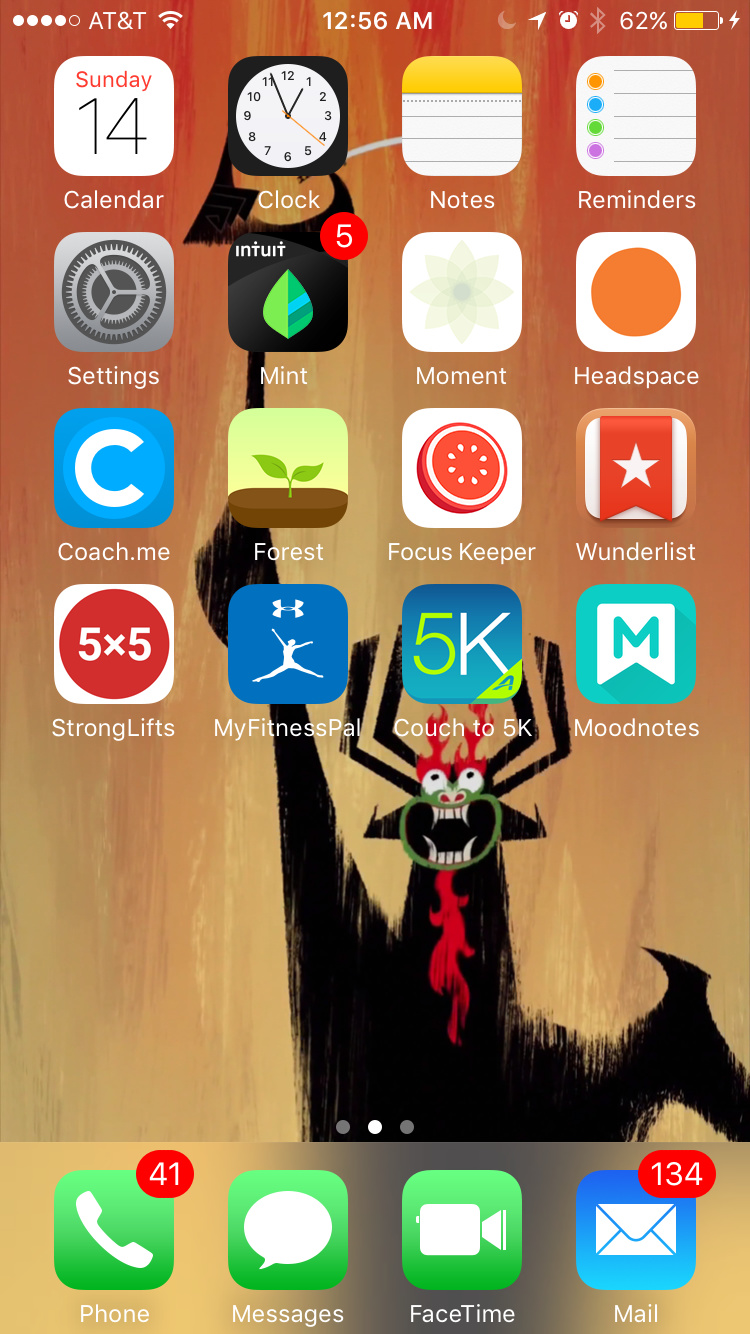Open Headspace meditation app
This screenshot has height=1334, width=750.
(x=636, y=292)
